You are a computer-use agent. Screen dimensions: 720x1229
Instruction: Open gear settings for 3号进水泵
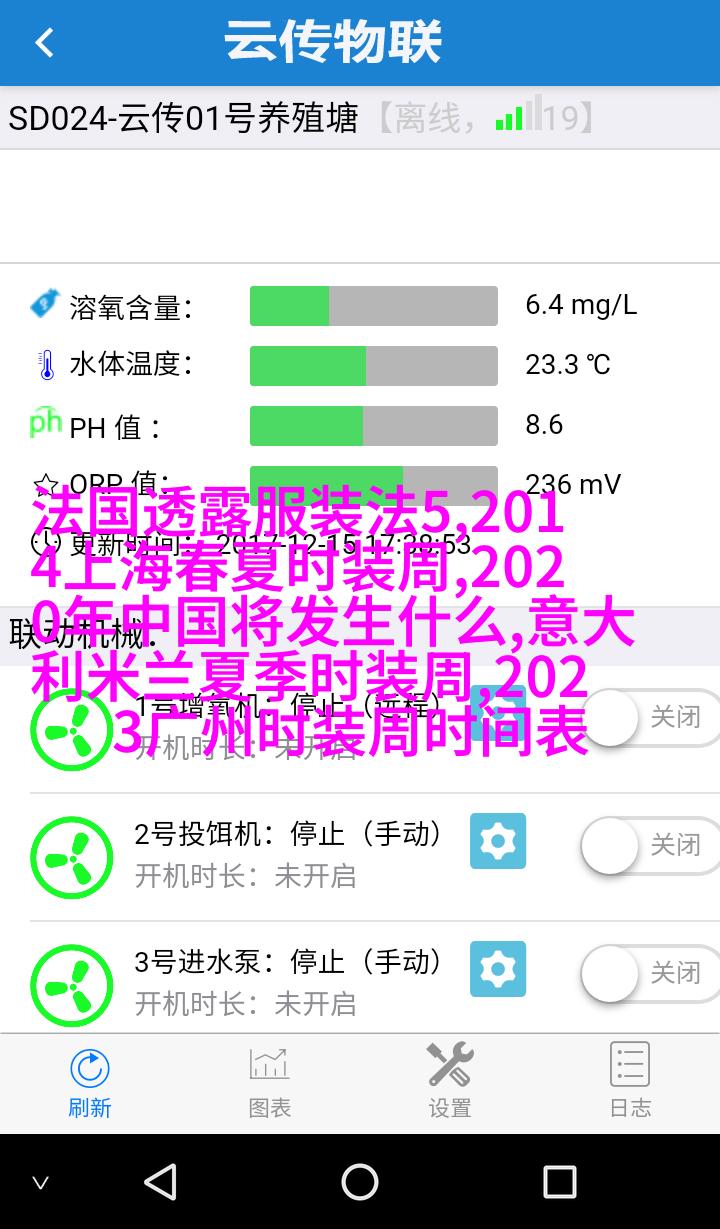click(x=498, y=969)
